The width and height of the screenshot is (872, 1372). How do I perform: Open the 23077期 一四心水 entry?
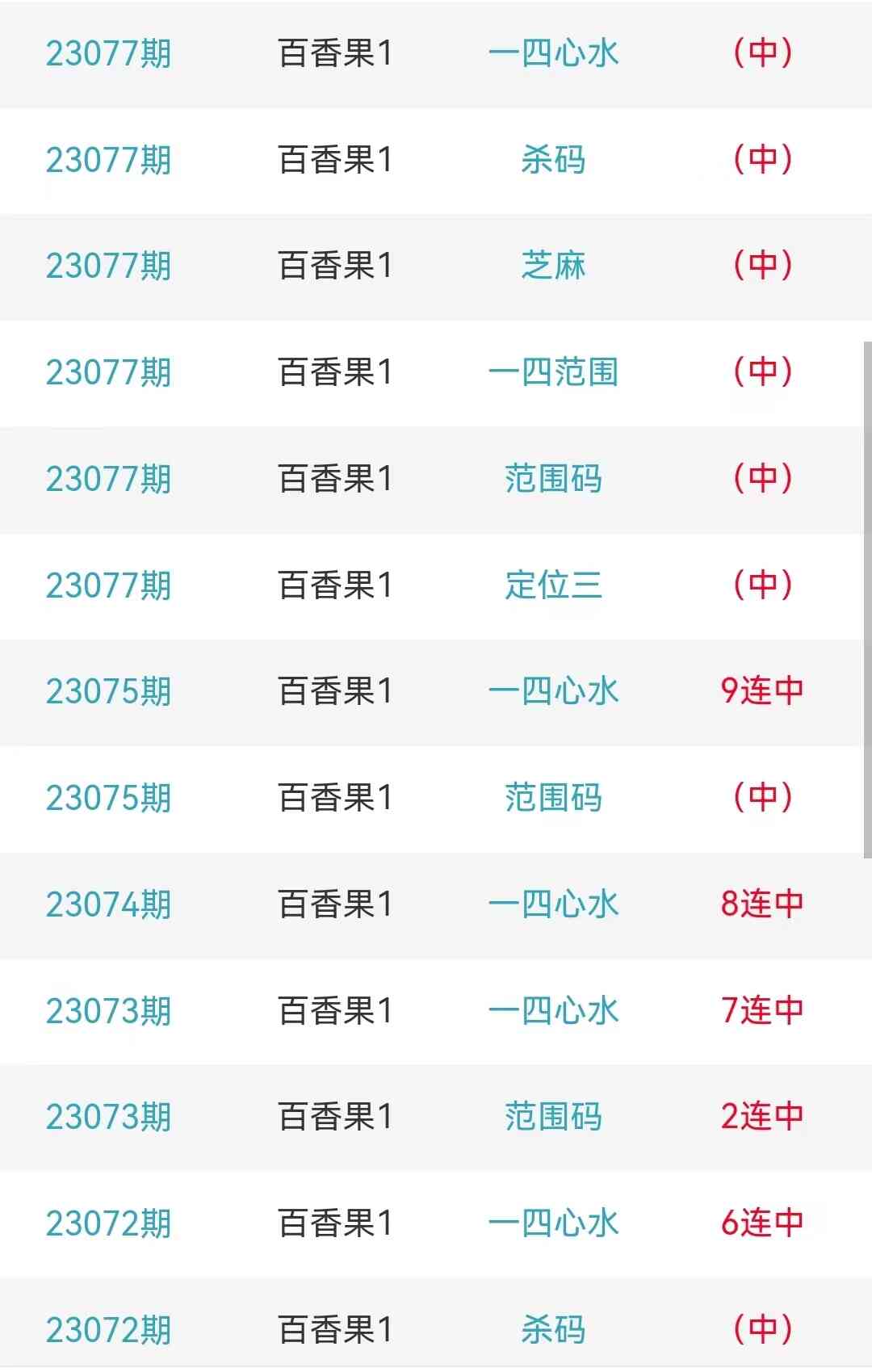coord(553,54)
